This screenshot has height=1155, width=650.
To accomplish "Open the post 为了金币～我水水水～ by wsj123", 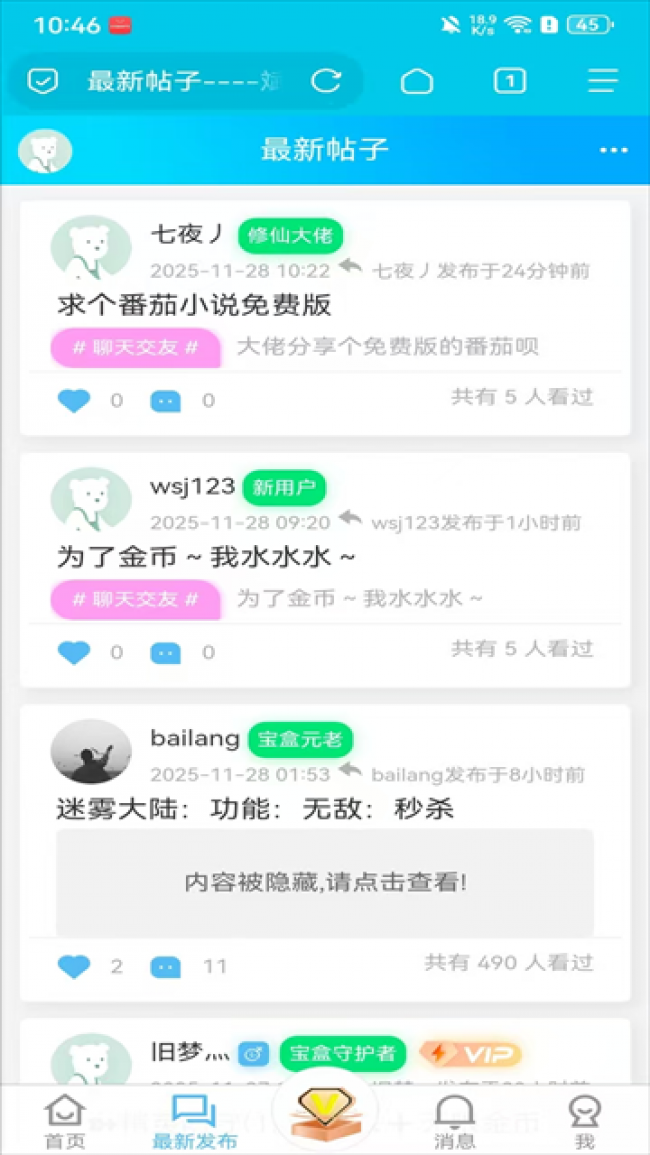I will tap(206, 557).
